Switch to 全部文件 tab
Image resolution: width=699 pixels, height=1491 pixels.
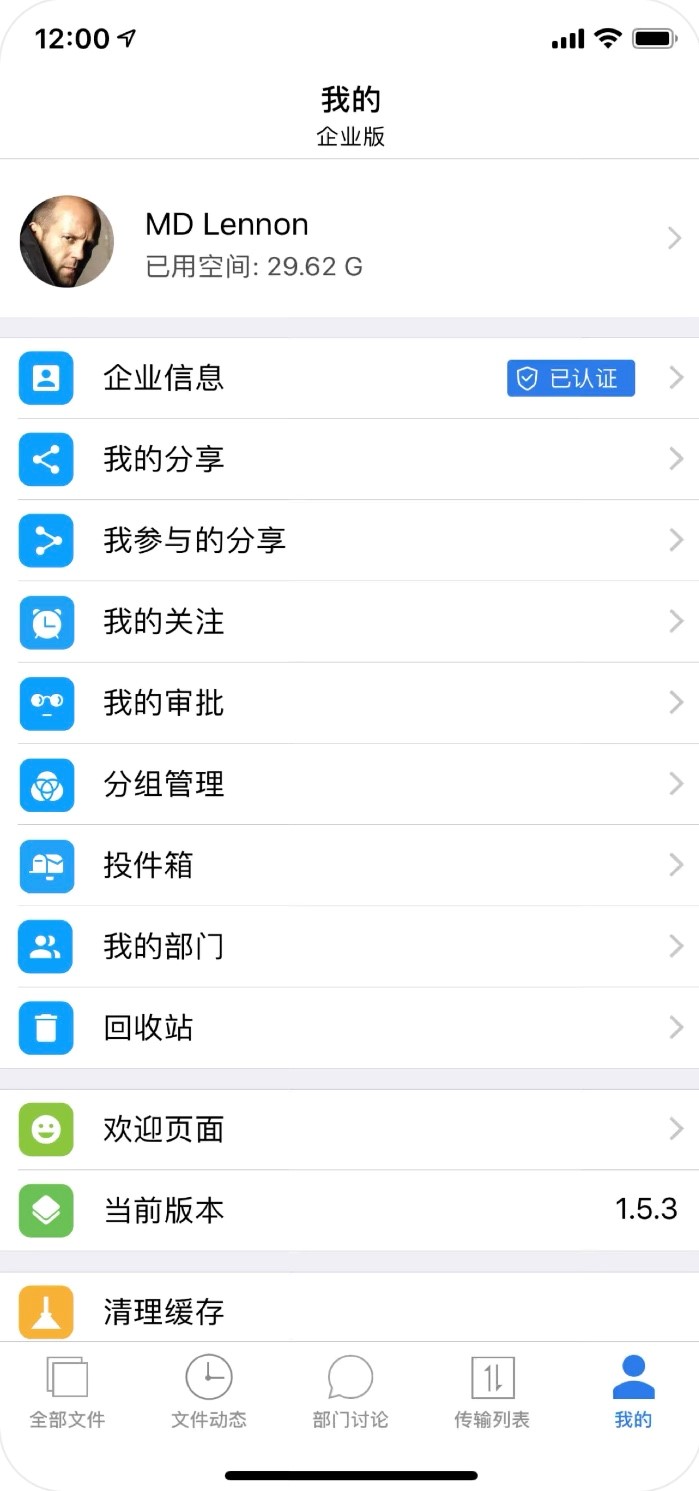67,1392
